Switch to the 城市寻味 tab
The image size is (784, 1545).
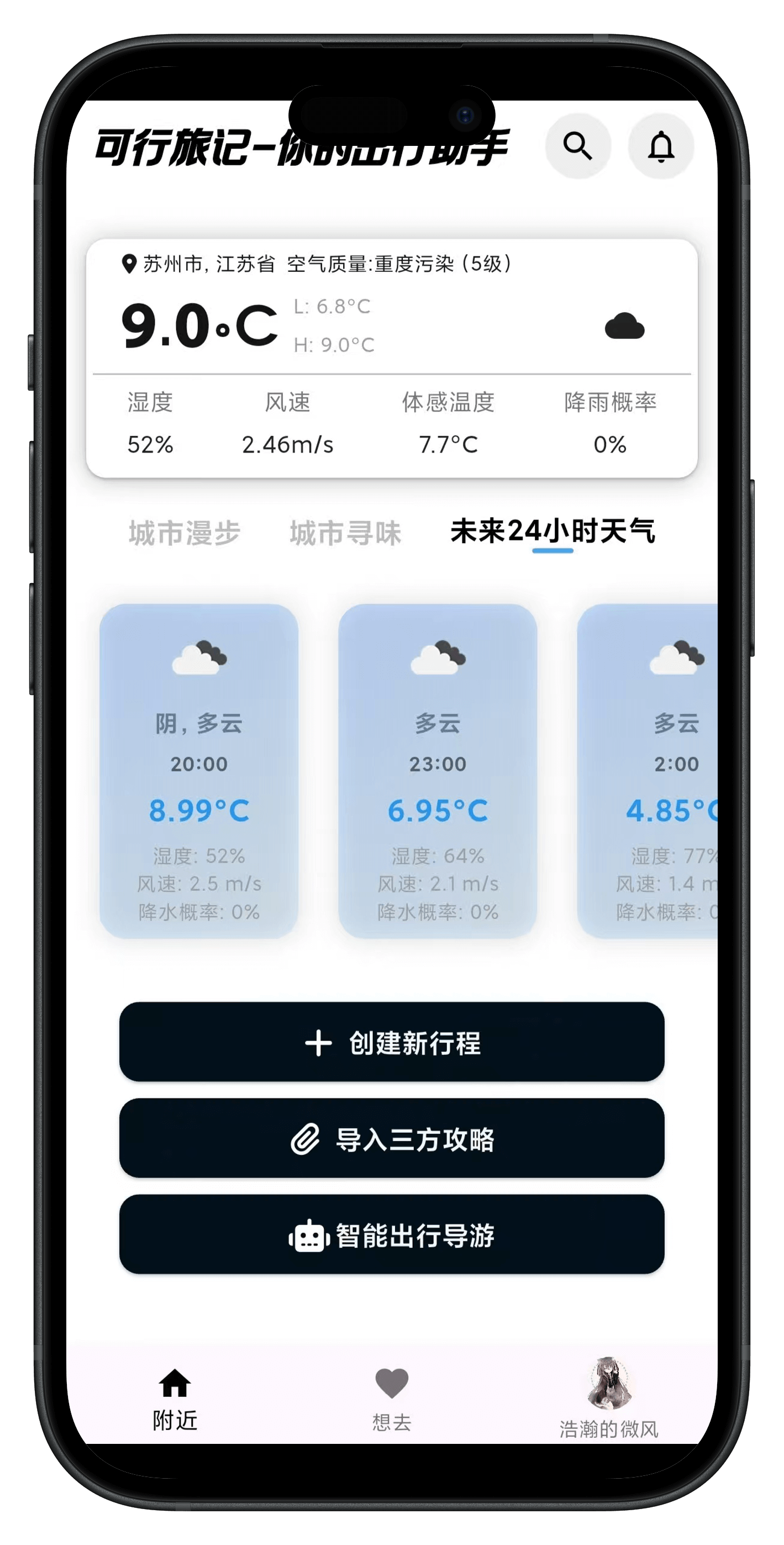pos(345,533)
